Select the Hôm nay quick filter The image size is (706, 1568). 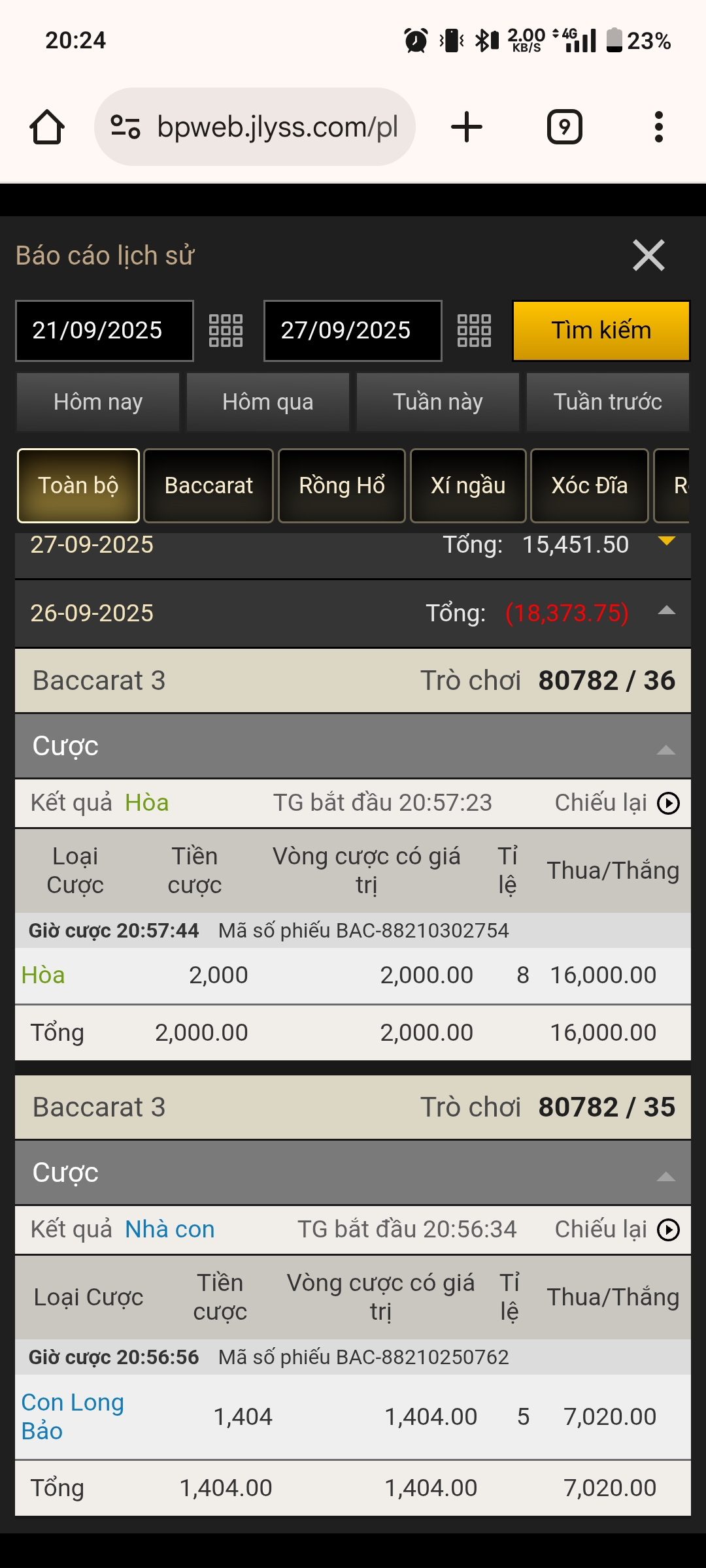coord(98,402)
